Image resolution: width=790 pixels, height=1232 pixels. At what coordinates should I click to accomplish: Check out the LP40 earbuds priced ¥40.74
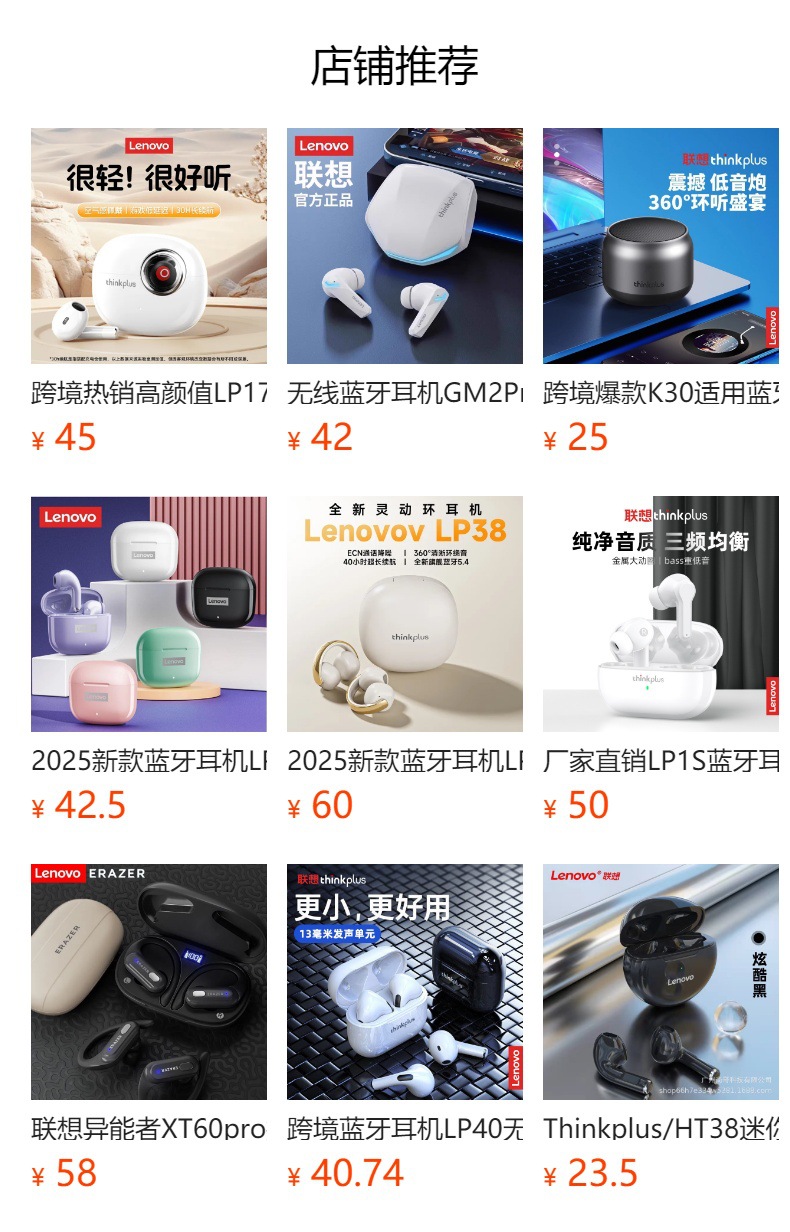pyautogui.click(x=405, y=982)
